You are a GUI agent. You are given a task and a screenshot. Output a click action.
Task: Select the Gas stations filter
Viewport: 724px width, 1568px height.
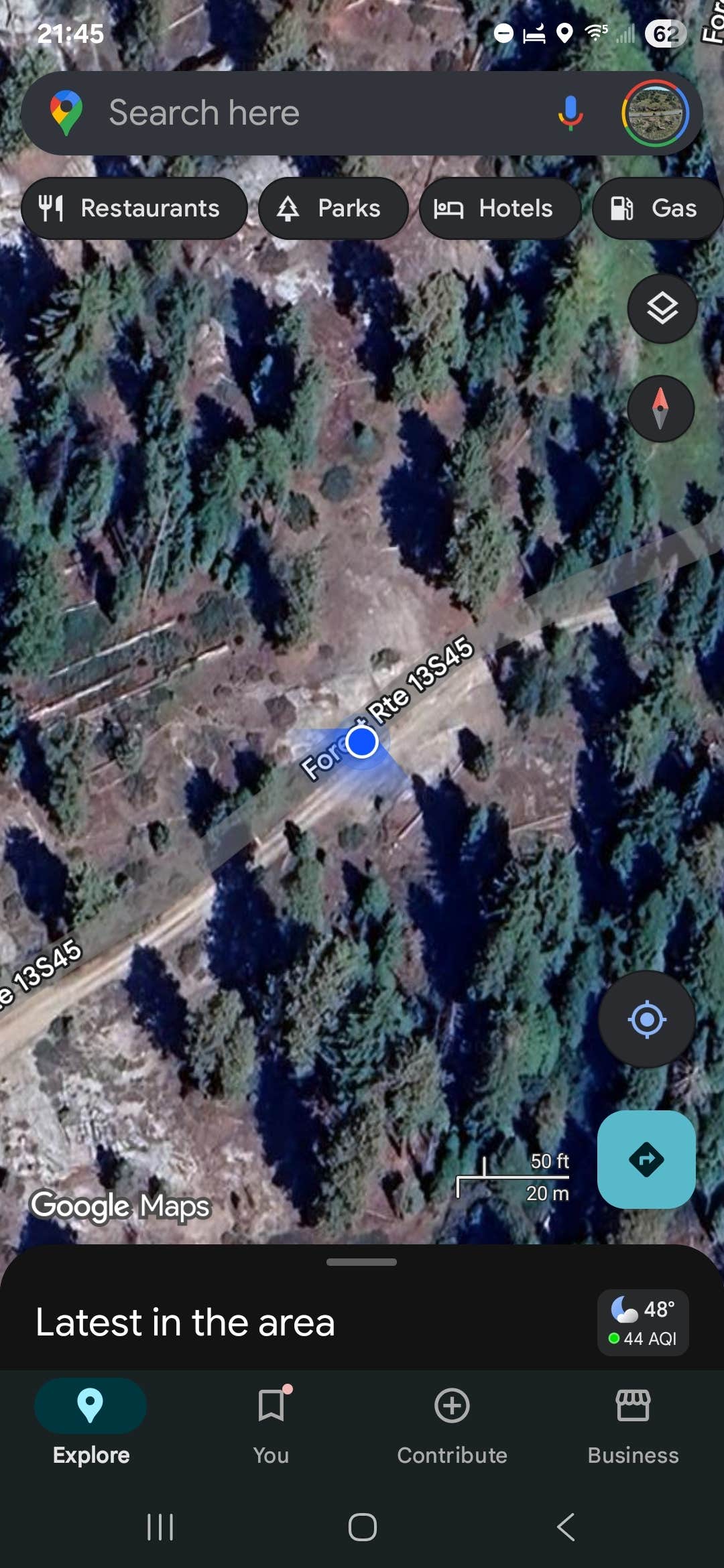click(x=656, y=208)
